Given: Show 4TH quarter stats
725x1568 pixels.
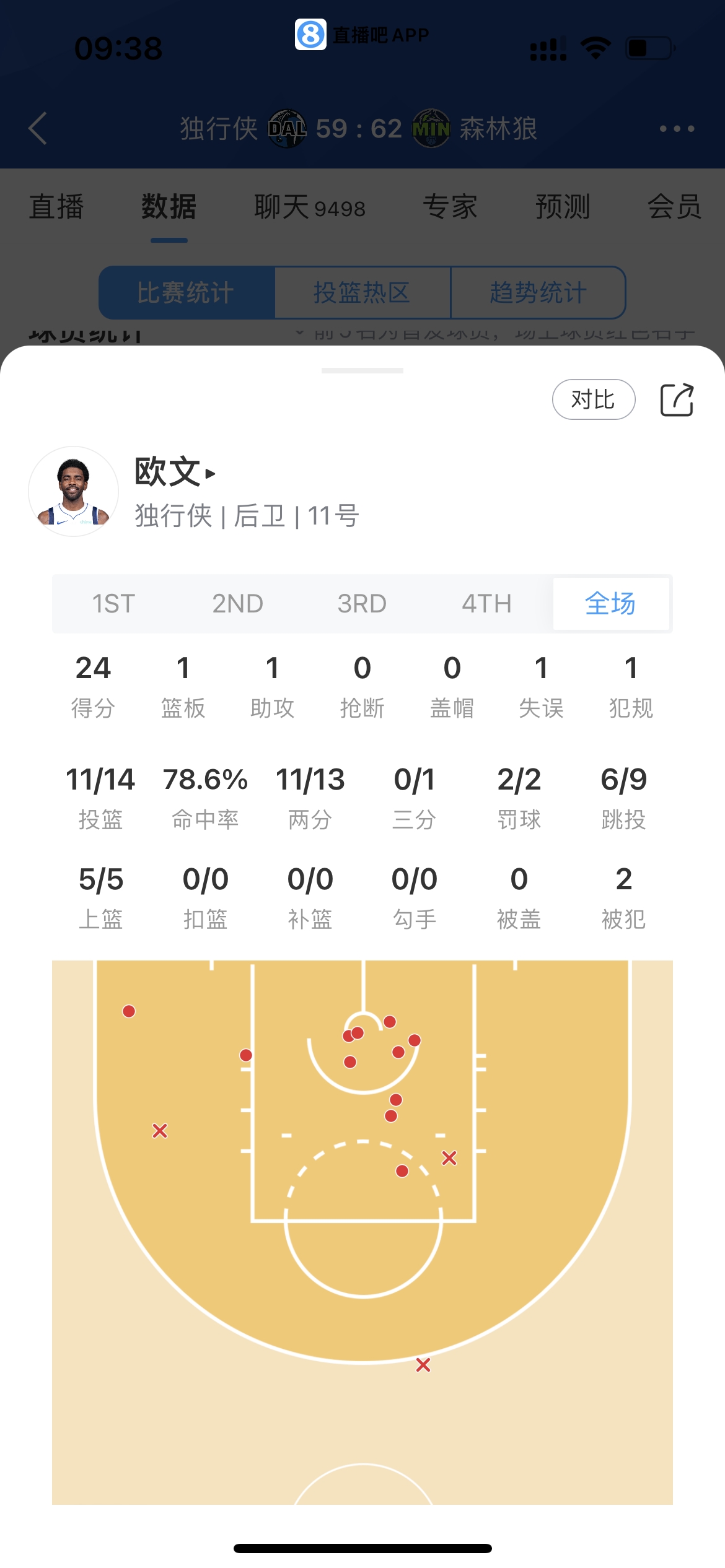Looking at the screenshot, I should [486, 603].
